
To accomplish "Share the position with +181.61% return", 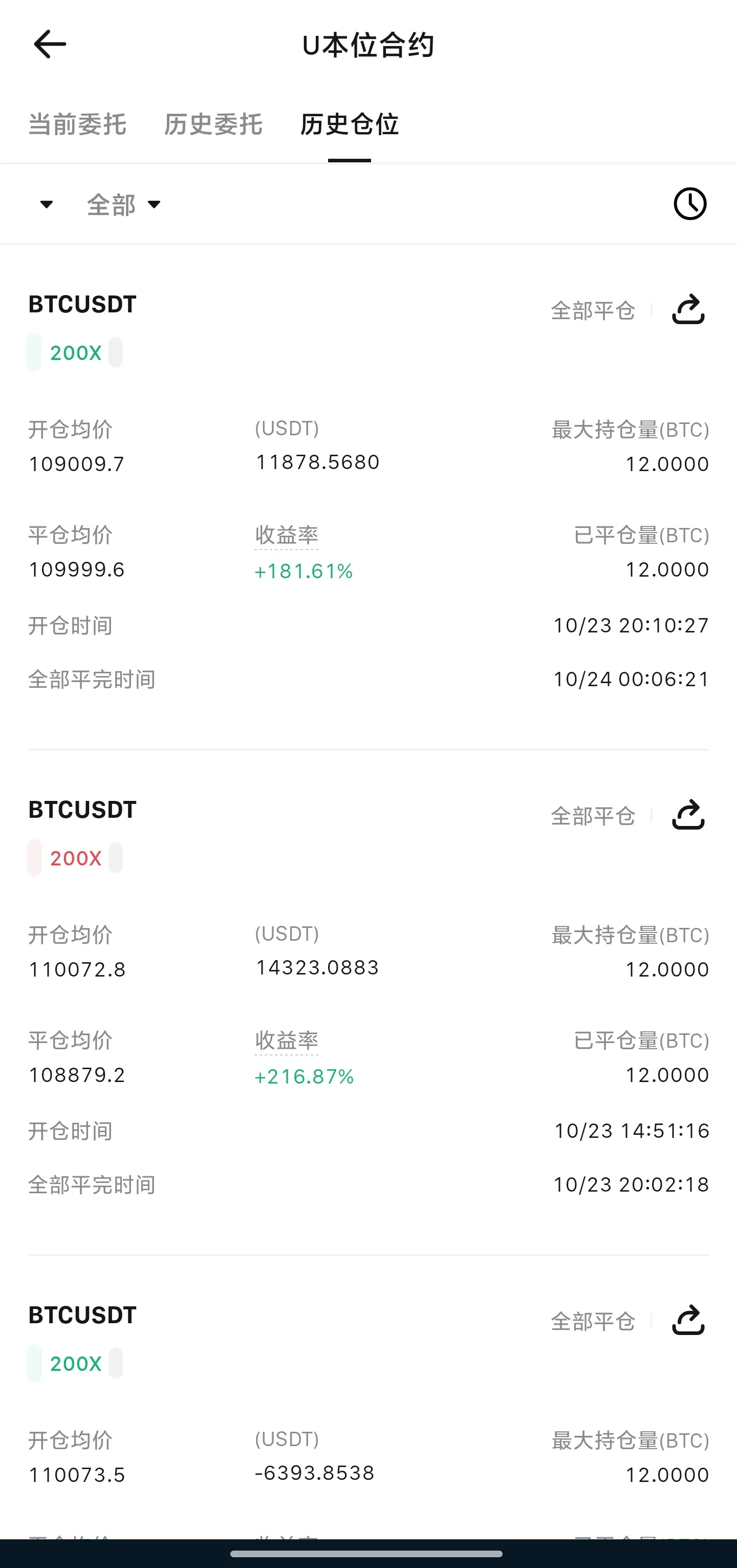I will tap(688, 310).
